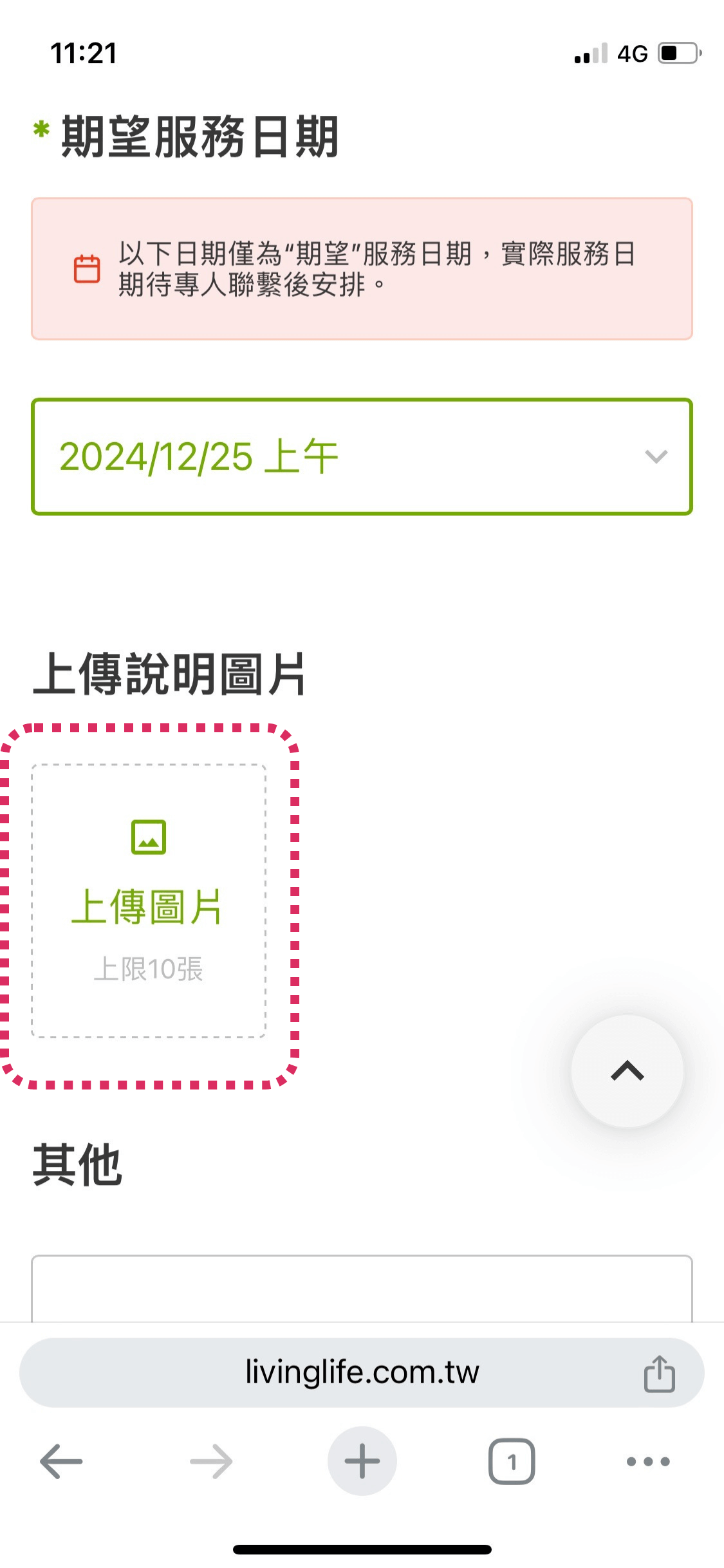Image resolution: width=724 pixels, height=1568 pixels.
Task: Open the browser more options menu
Action: point(647,1461)
